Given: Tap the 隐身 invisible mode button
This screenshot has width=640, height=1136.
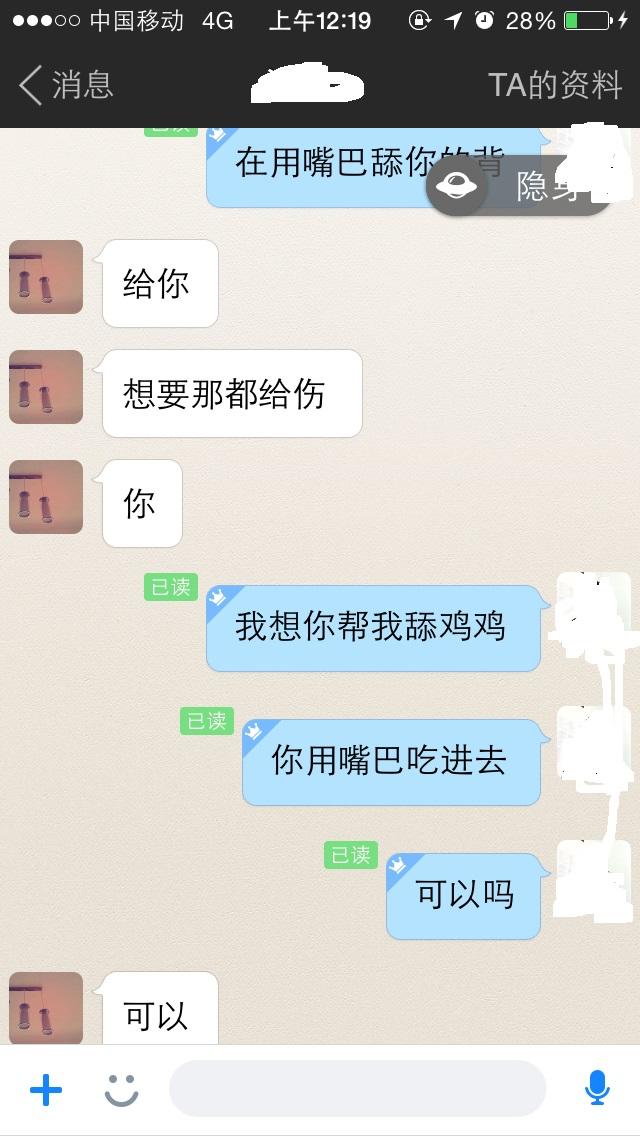Looking at the screenshot, I should point(518,185).
